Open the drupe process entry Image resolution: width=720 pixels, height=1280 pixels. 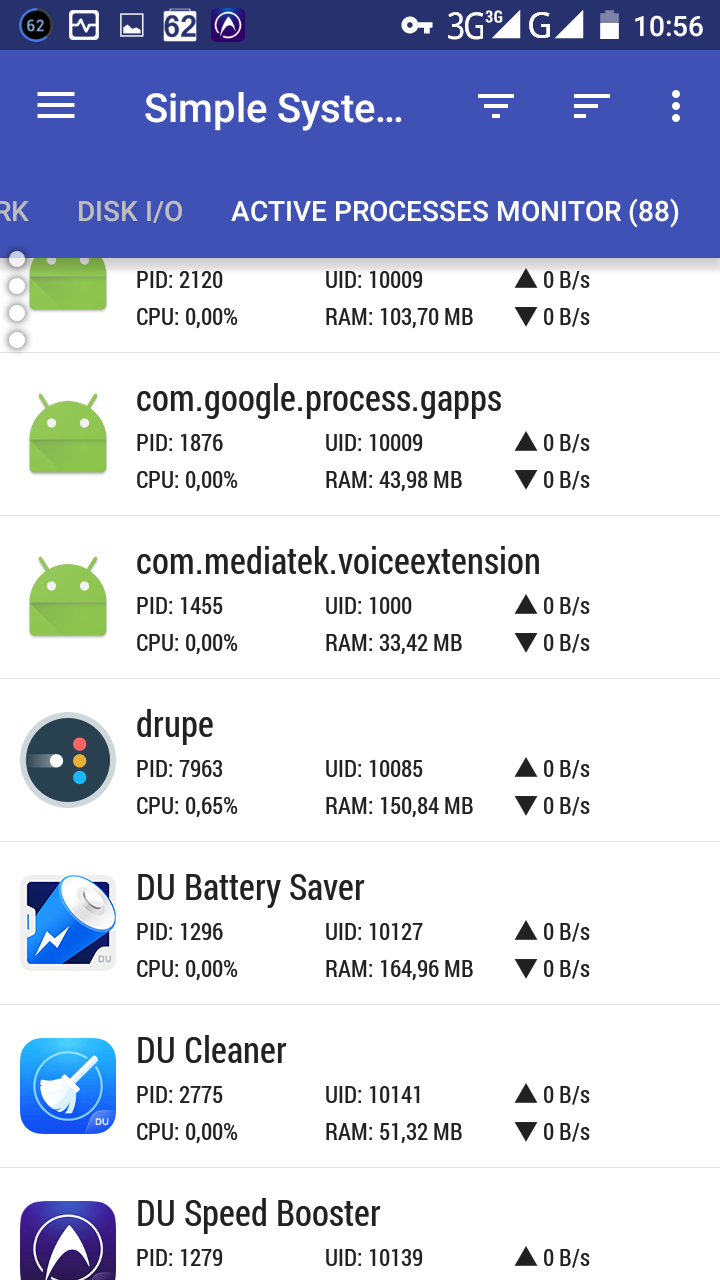pyautogui.click(x=360, y=761)
